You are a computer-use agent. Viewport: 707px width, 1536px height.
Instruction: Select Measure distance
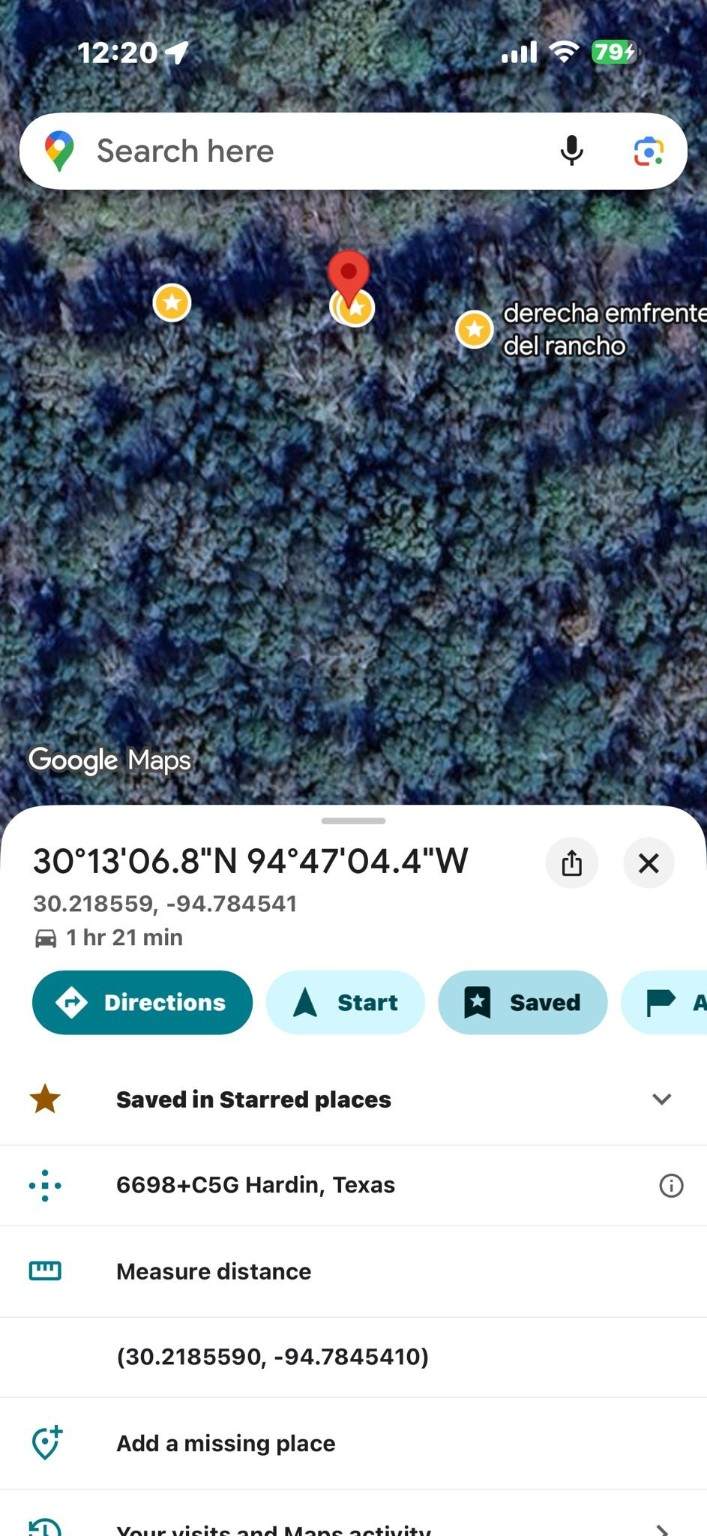tap(213, 1271)
